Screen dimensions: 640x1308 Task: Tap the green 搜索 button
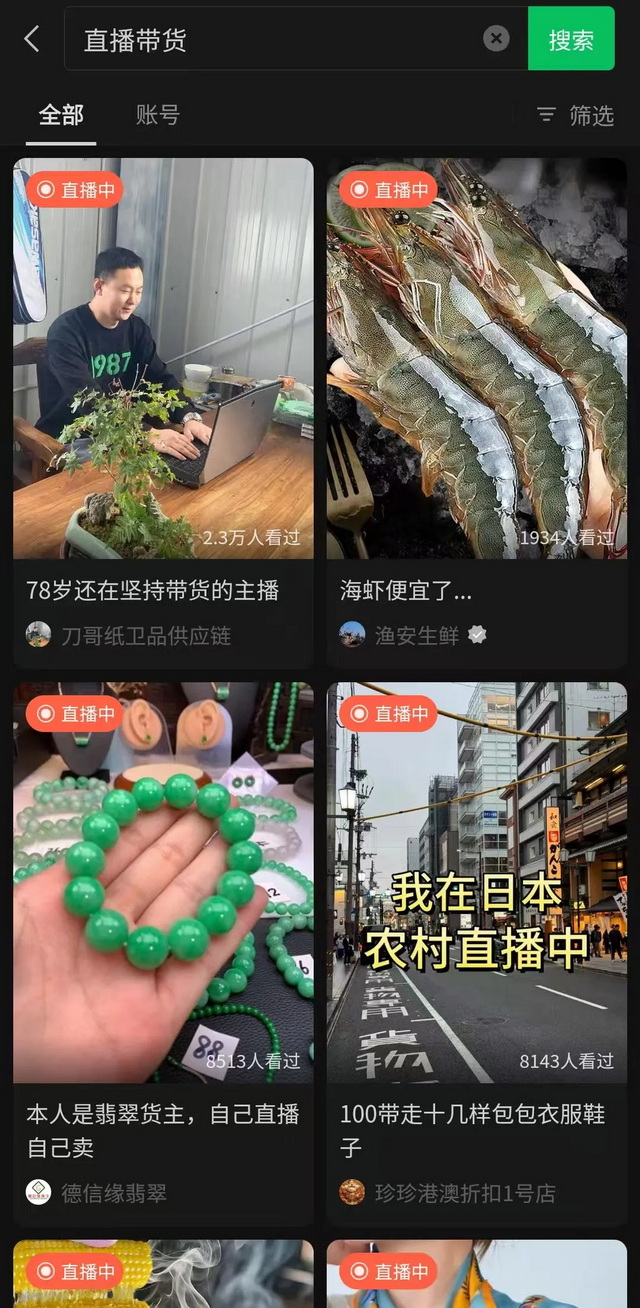571,40
